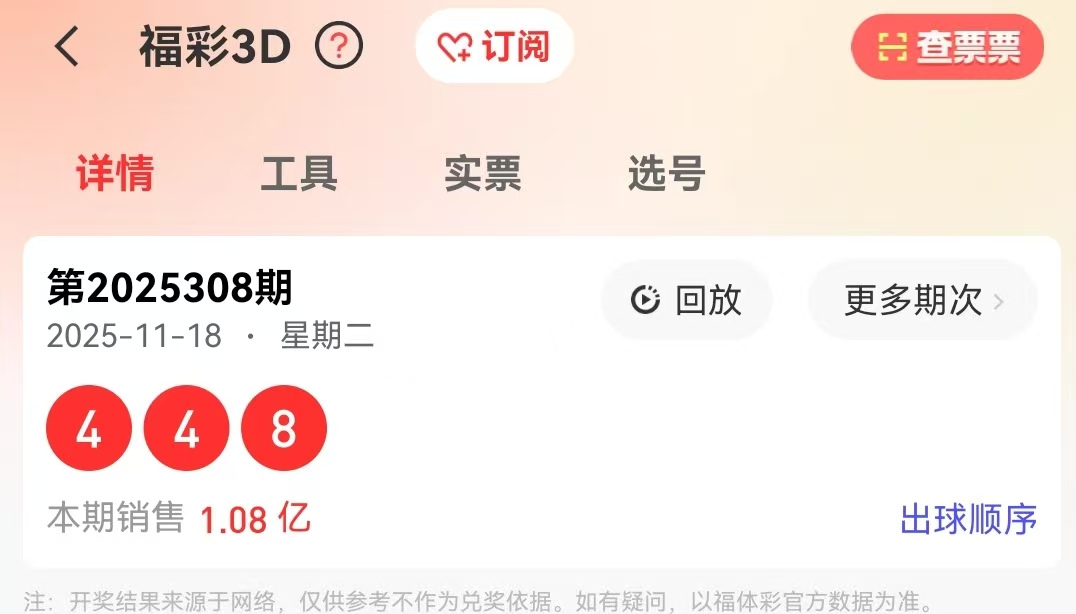Select the 详情 tab

115,174
